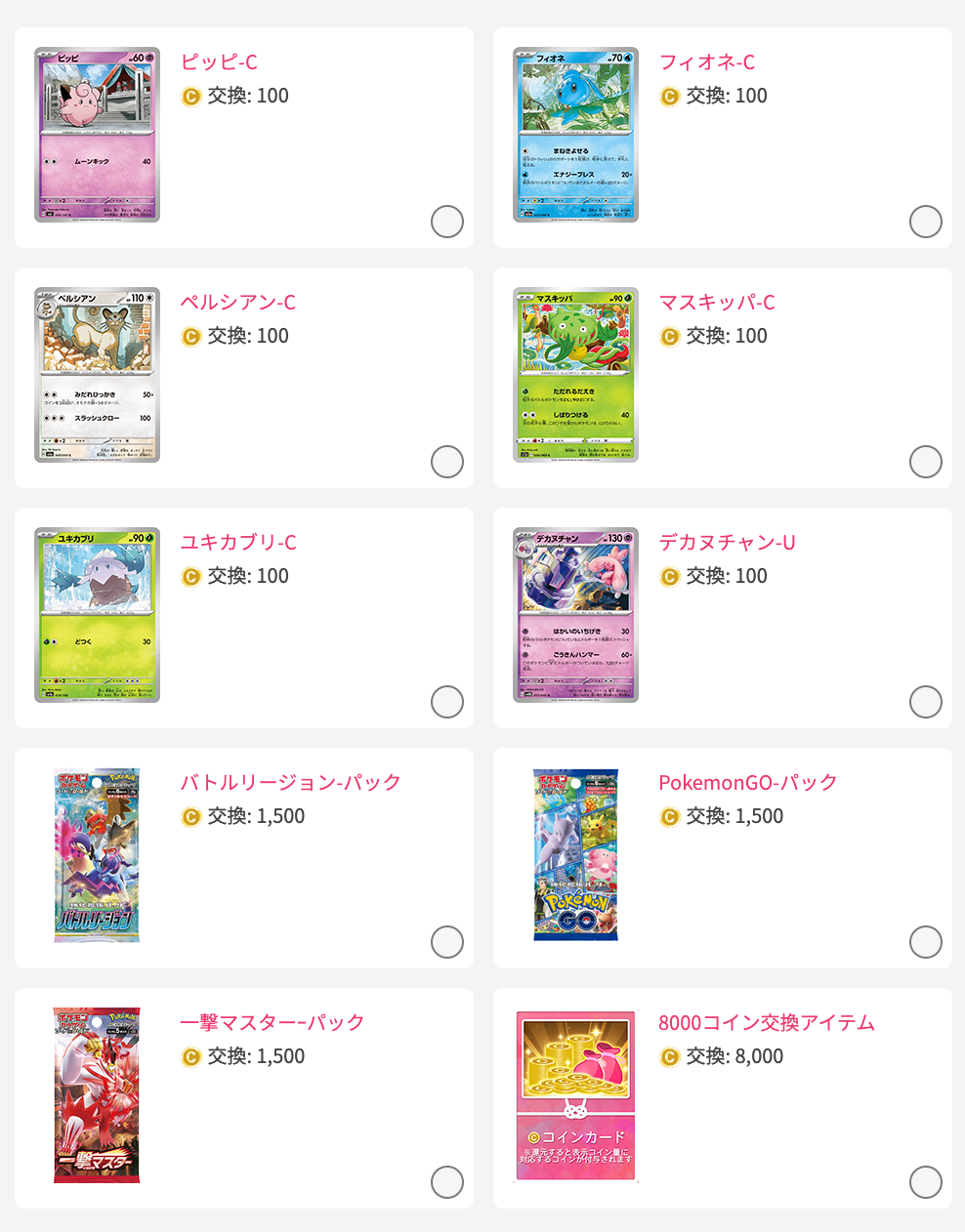Click the coin icon next to マスキッパ-C
The height and width of the screenshot is (1232, 965).
(668, 336)
